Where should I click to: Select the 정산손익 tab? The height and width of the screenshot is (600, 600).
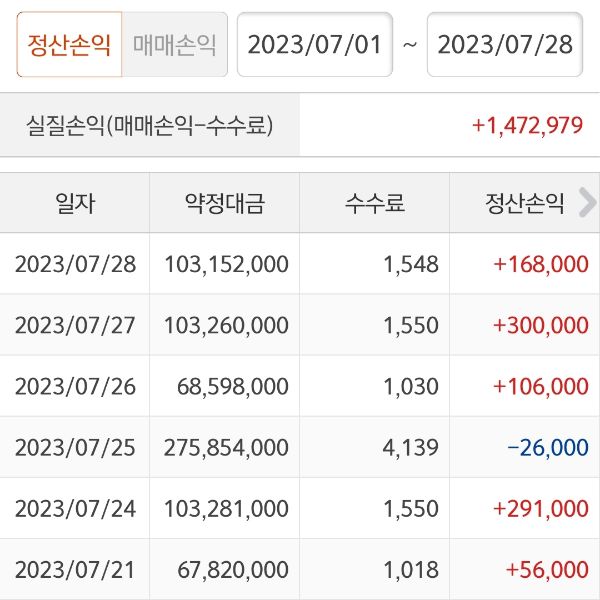(x=69, y=45)
